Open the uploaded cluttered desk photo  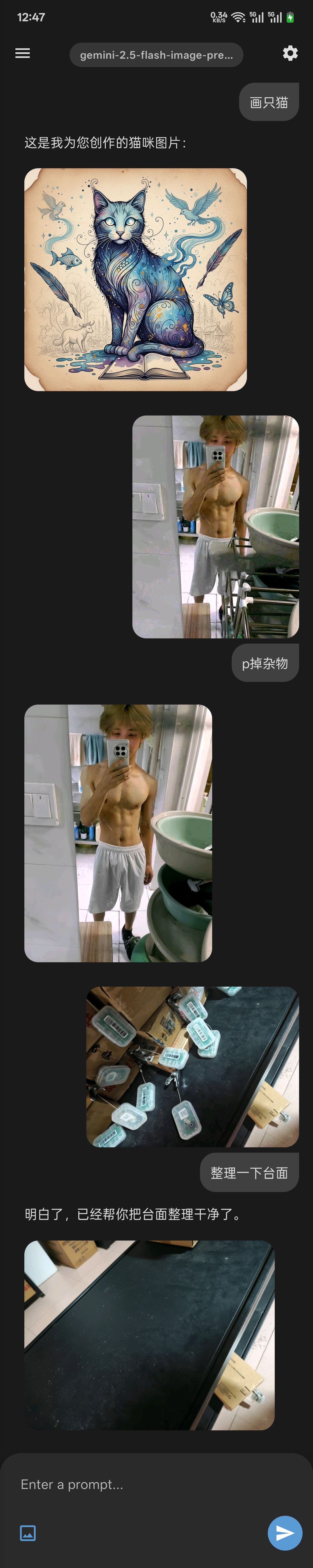(192, 1067)
